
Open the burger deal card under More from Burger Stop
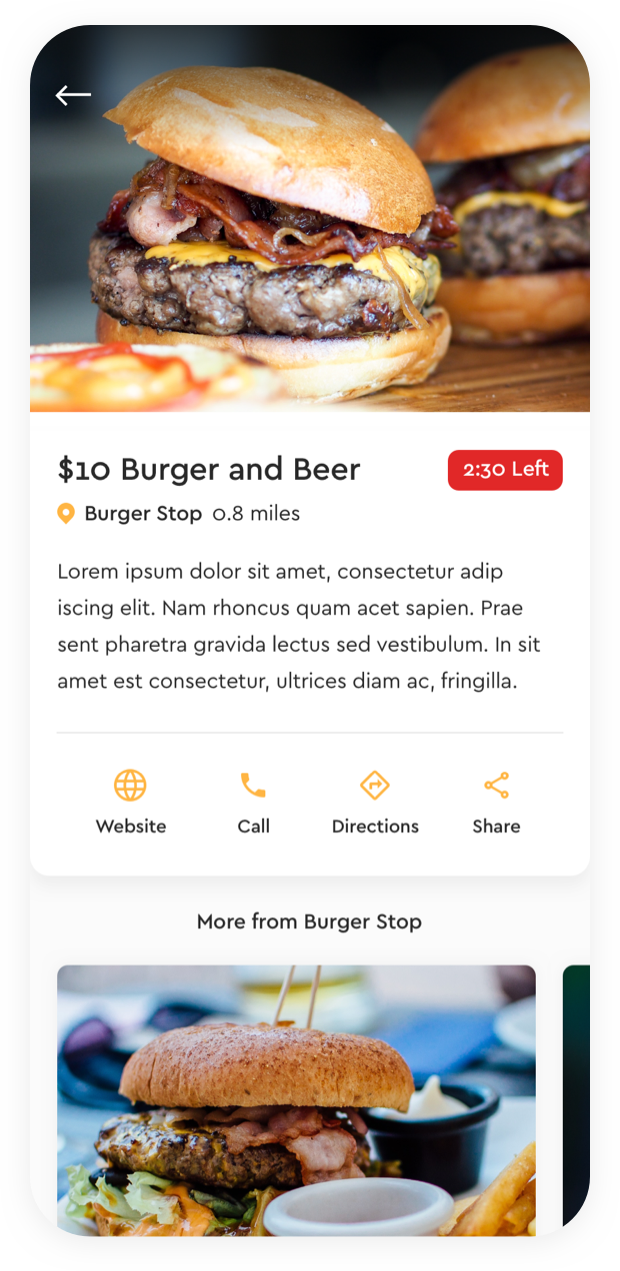point(296,1098)
